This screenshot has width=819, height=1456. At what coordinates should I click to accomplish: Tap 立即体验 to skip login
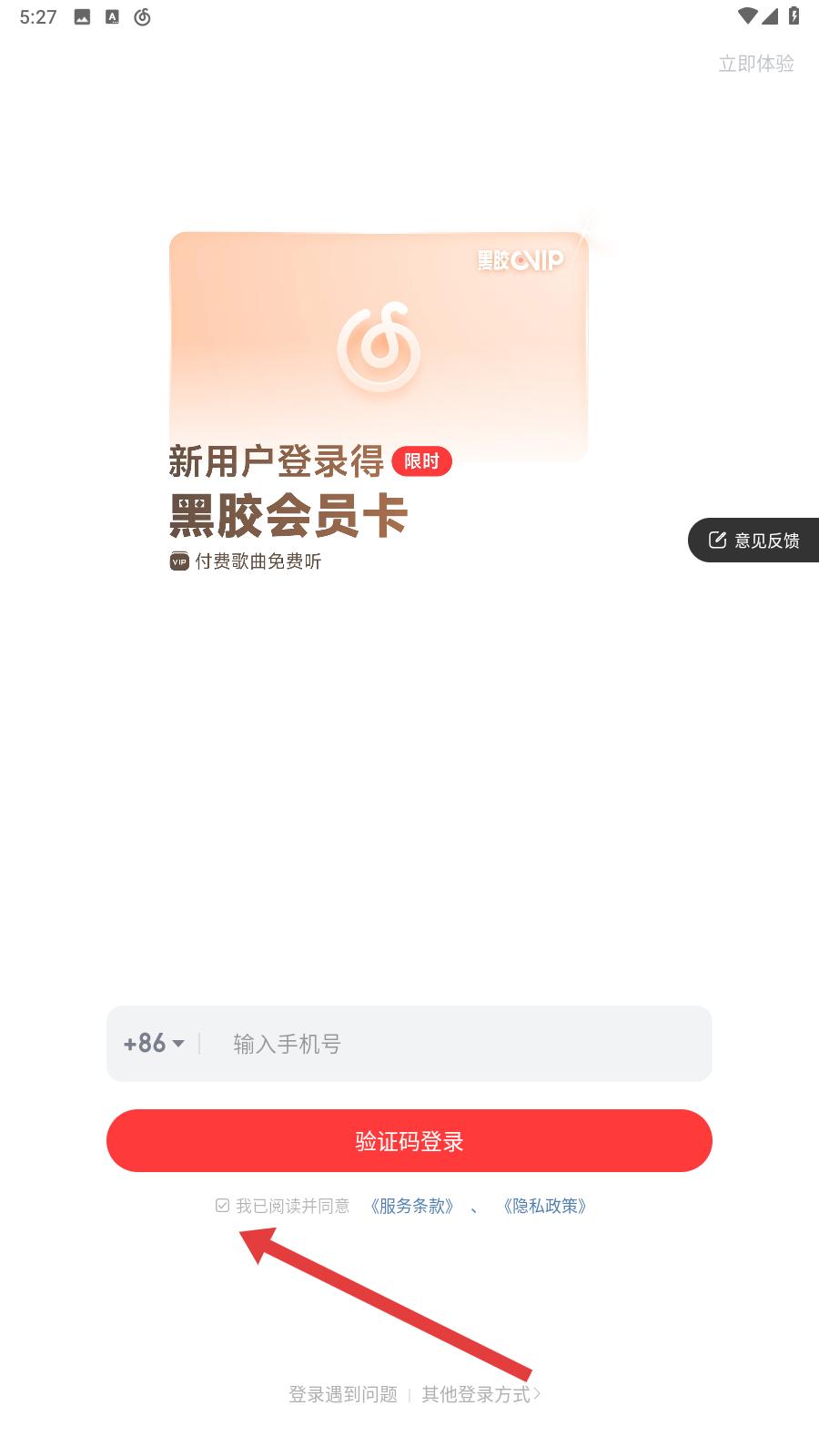[x=756, y=64]
